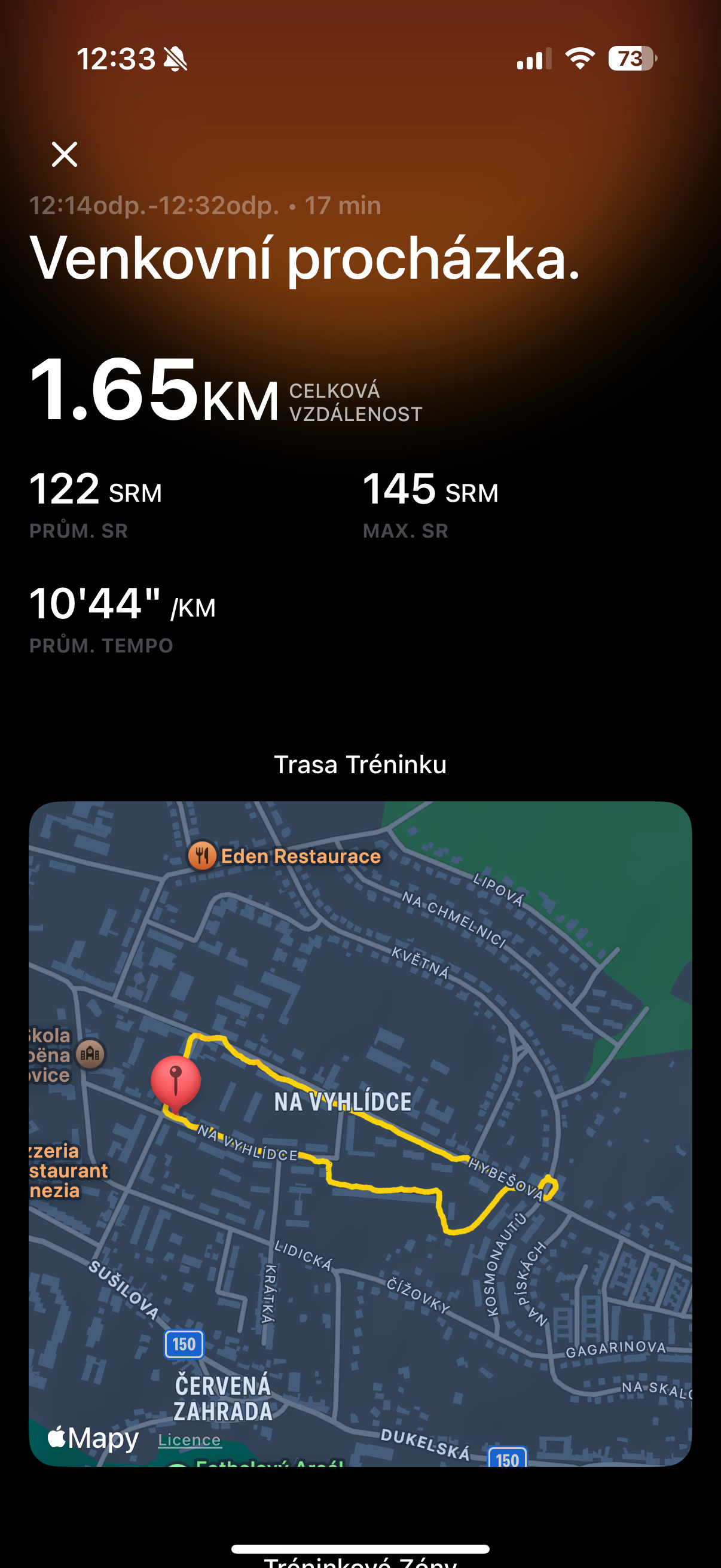Close the Venkovní procházka workout detail
The width and height of the screenshot is (721, 1568).
[x=66, y=155]
